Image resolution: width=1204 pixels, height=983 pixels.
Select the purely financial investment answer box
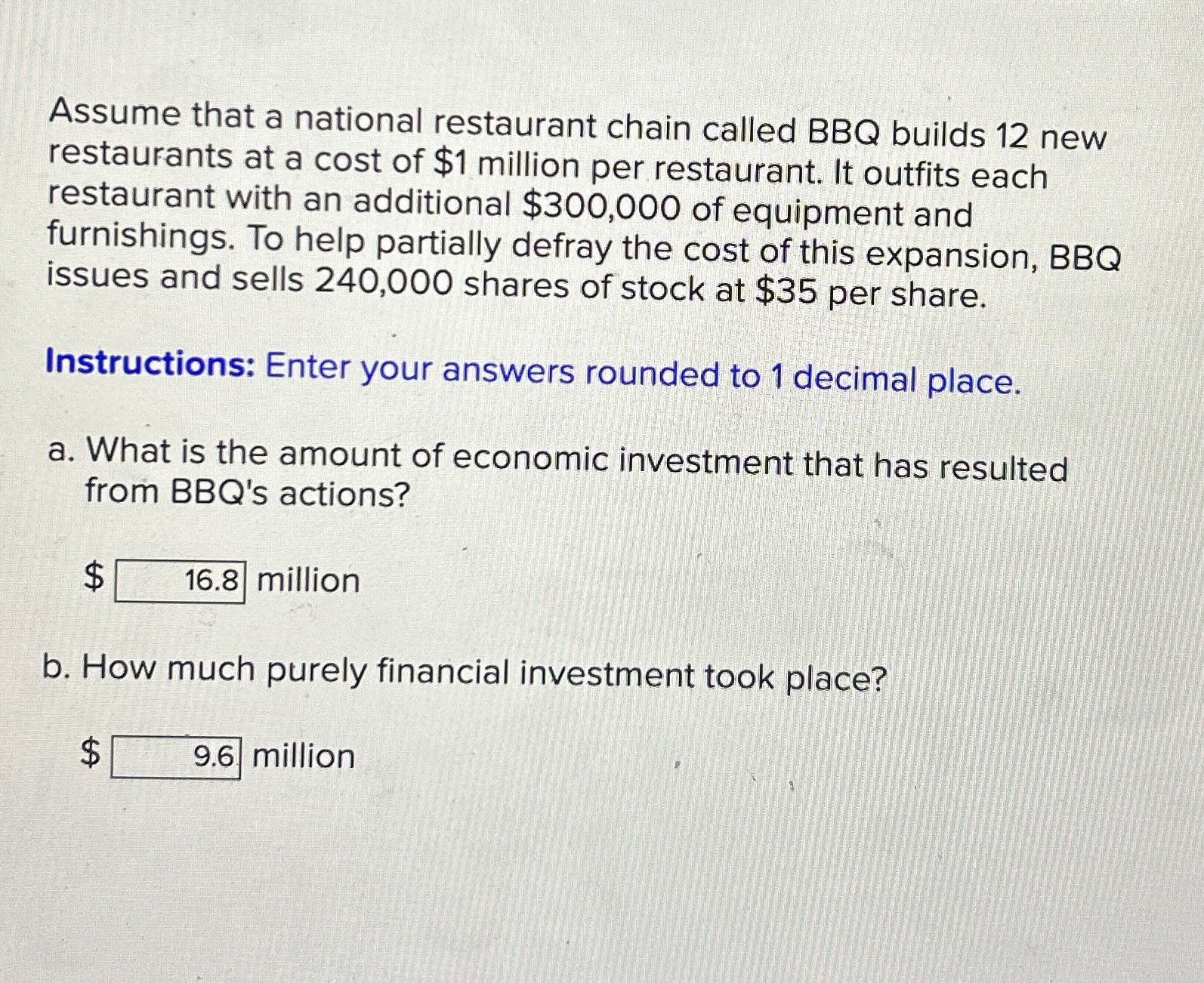(176, 757)
